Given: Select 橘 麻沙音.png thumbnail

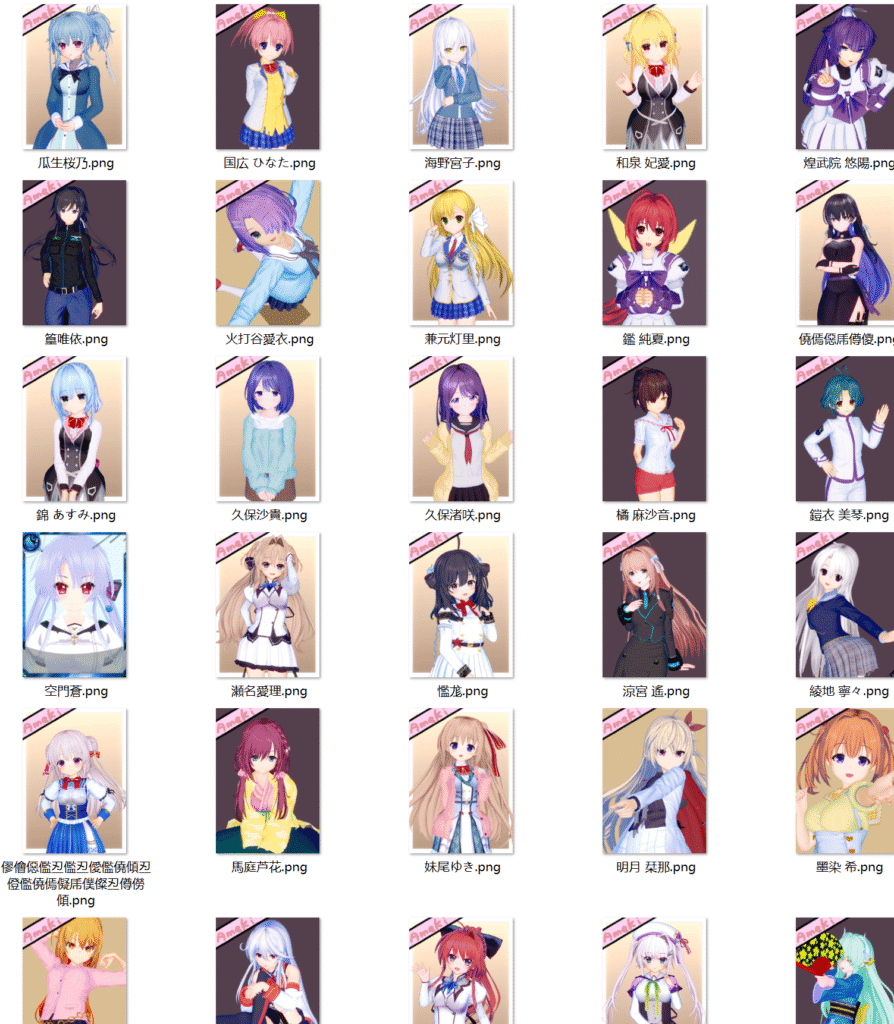Looking at the screenshot, I should coord(655,430).
